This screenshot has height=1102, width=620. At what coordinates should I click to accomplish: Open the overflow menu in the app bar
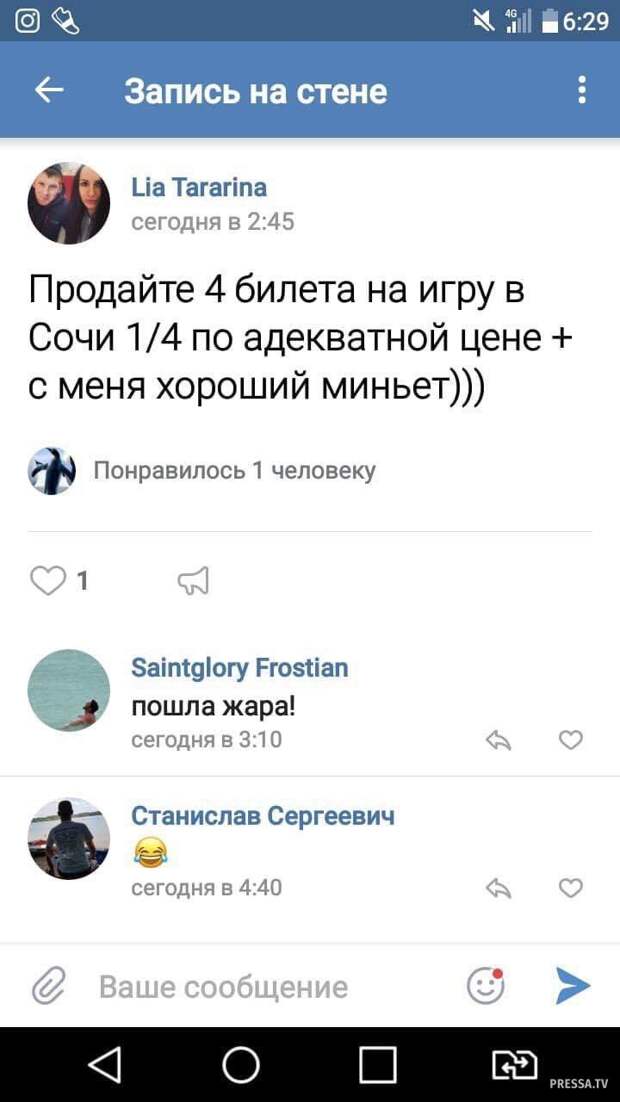click(x=582, y=91)
